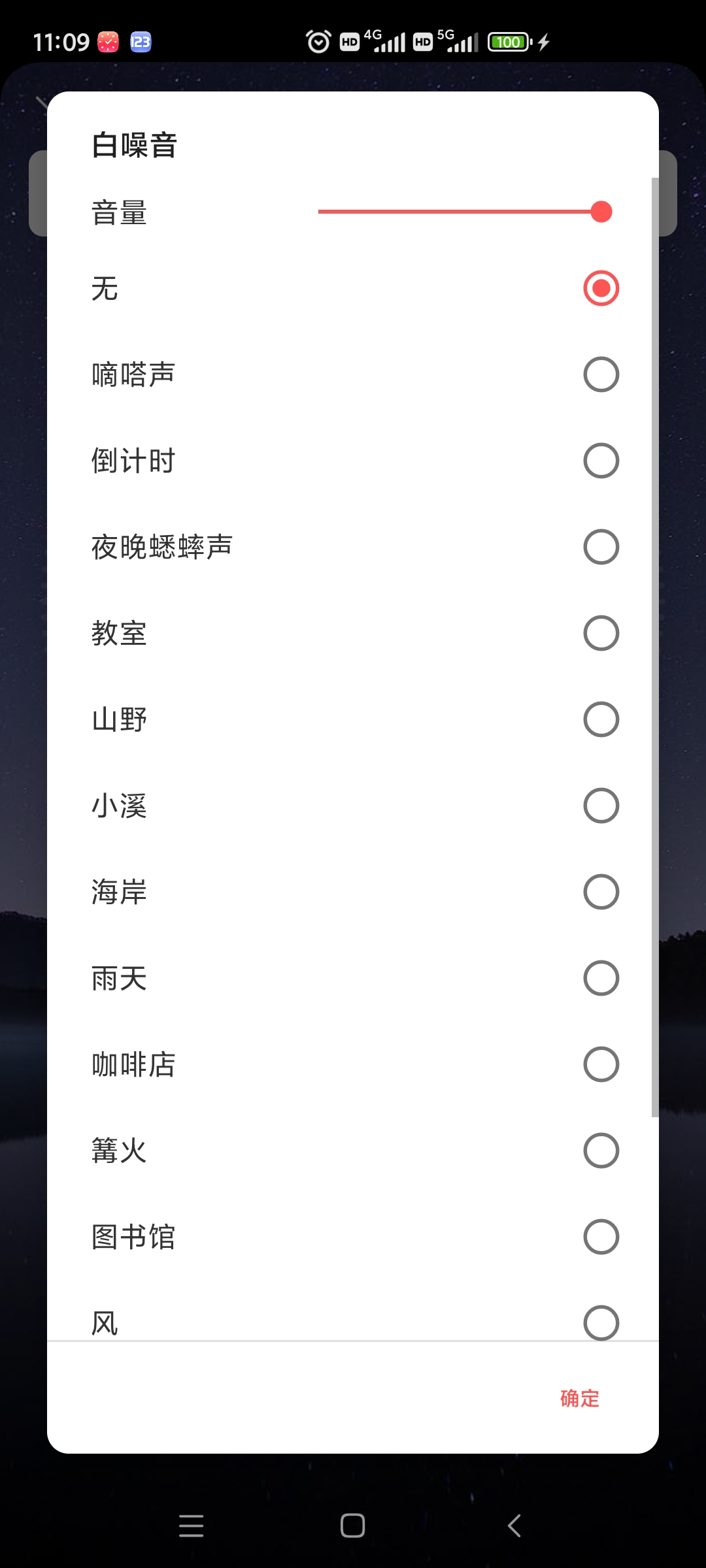Pick the 雨天 rainy day sound
The width and height of the screenshot is (706, 1568).
[601, 978]
